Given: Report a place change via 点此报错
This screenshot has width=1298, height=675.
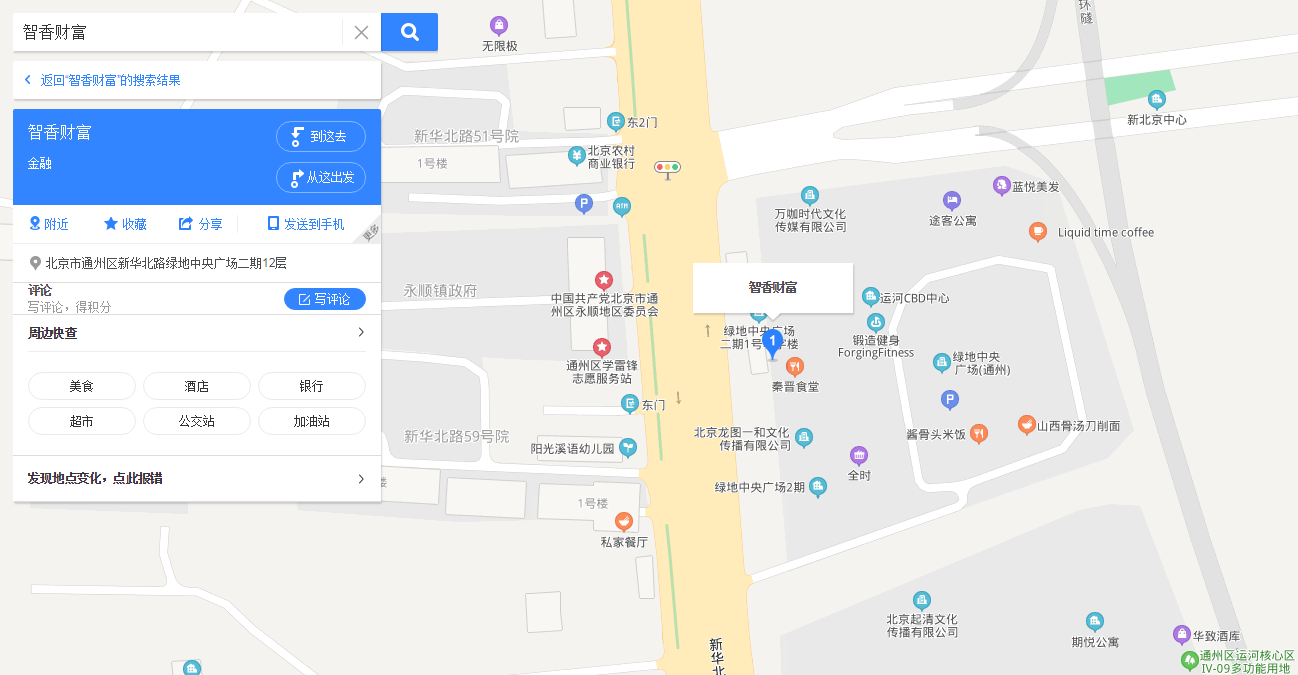Looking at the screenshot, I should point(196,479).
